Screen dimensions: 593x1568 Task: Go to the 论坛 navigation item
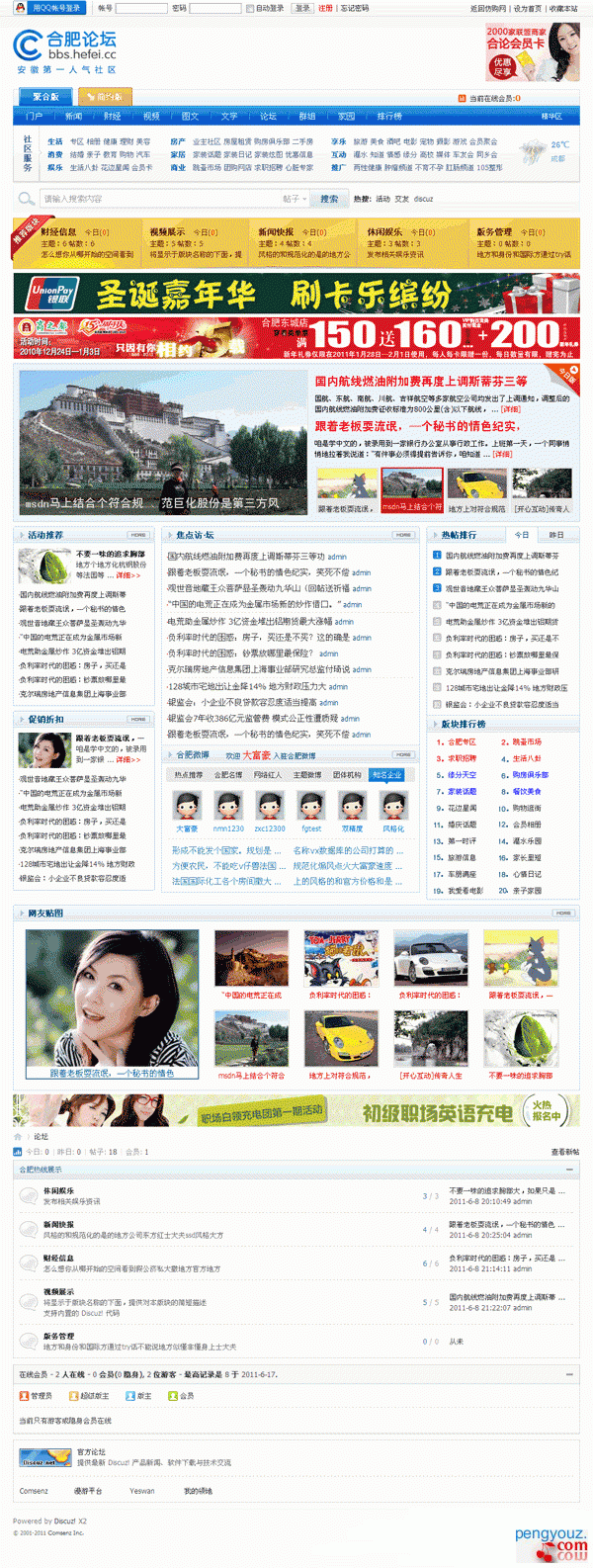(x=268, y=116)
